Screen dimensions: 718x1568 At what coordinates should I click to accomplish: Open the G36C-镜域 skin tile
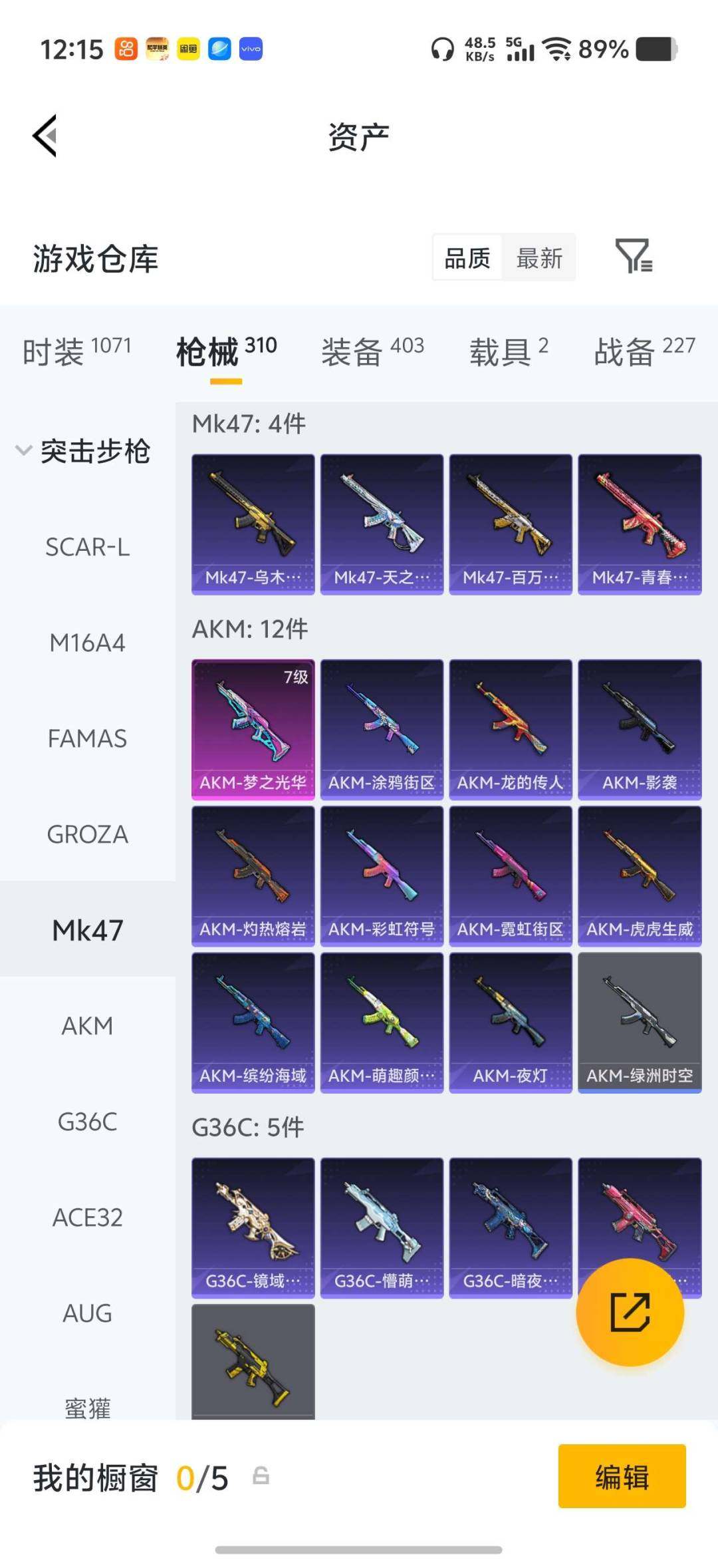[x=253, y=1227]
